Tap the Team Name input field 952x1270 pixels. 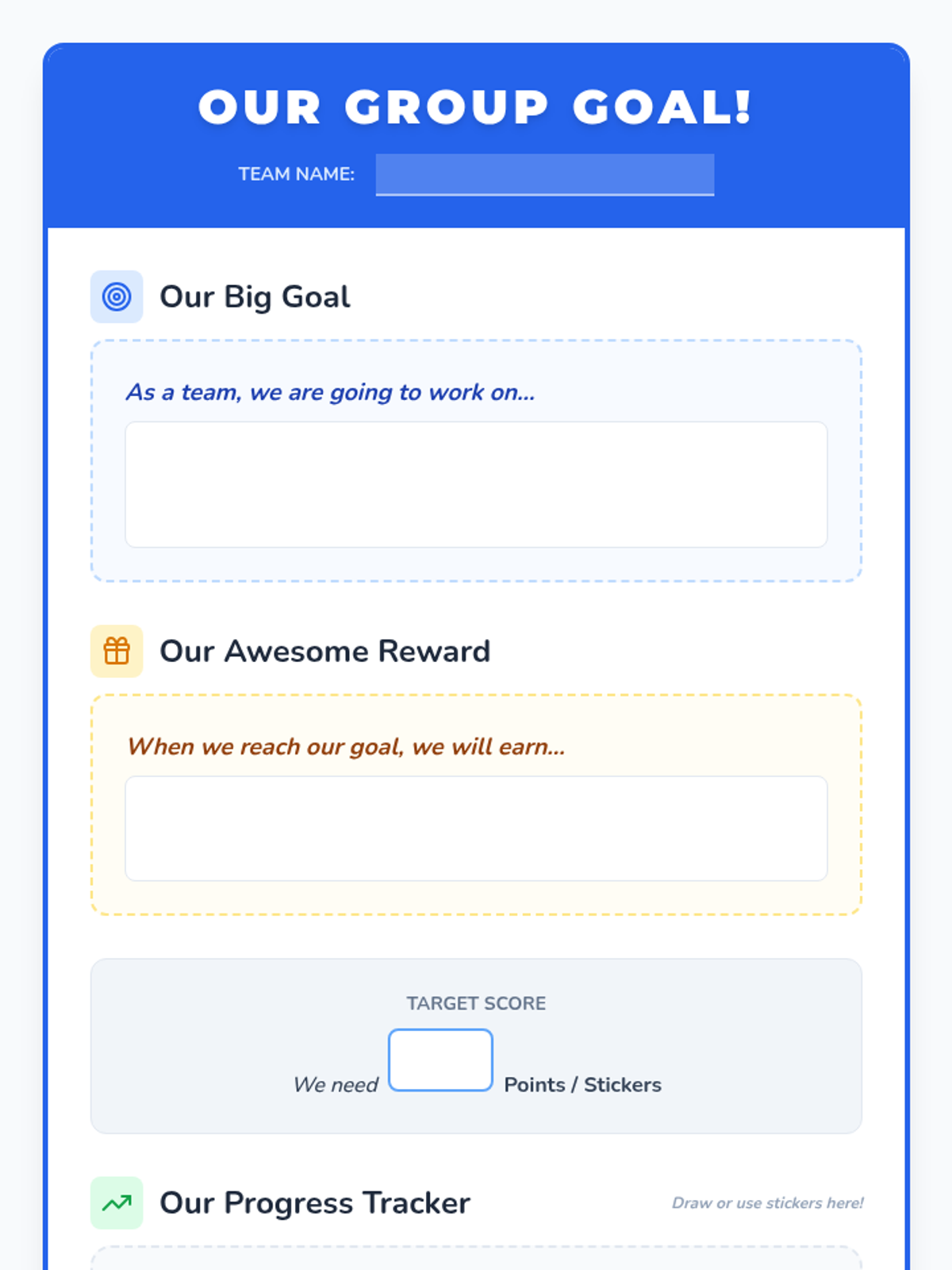click(x=544, y=175)
